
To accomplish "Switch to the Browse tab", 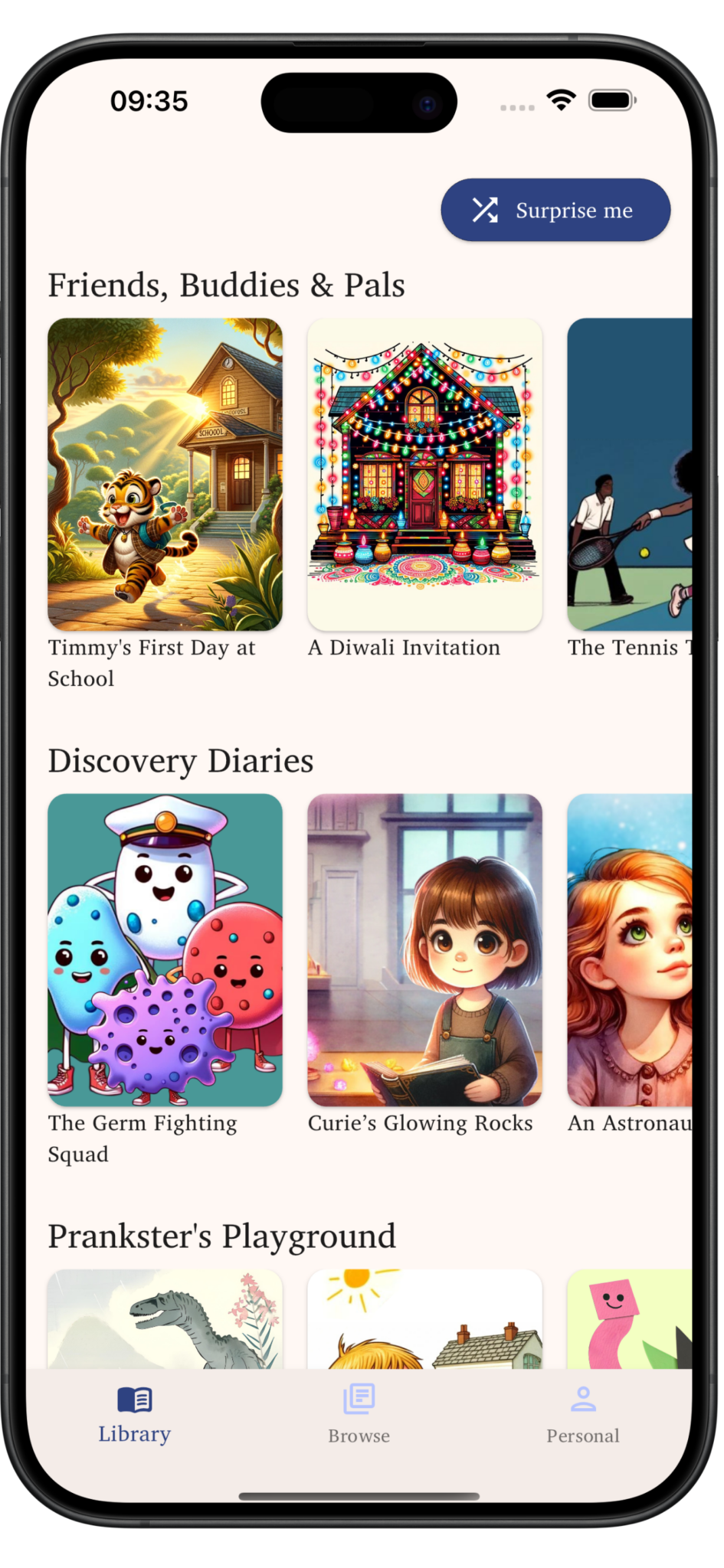I will click(x=359, y=1415).
